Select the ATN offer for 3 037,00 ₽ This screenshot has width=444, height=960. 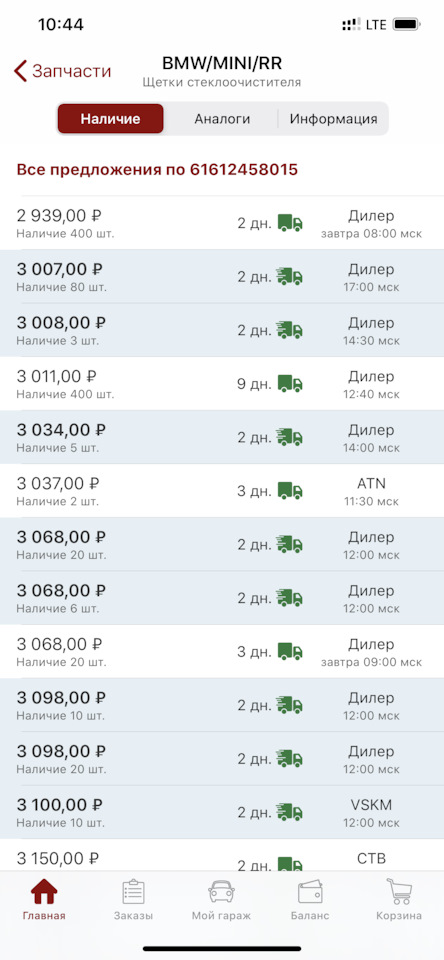[x=222, y=491]
